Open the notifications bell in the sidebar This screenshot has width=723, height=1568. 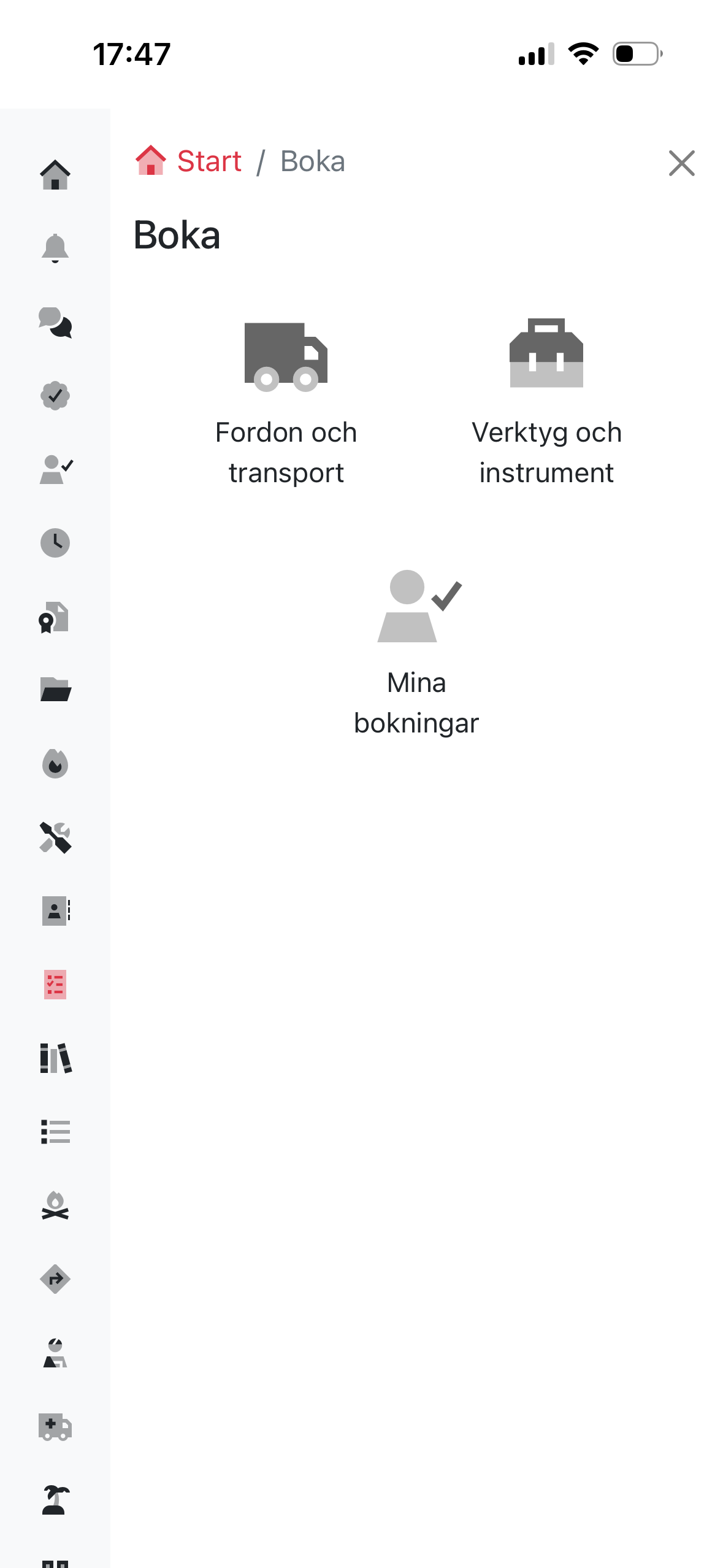pyautogui.click(x=55, y=248)
